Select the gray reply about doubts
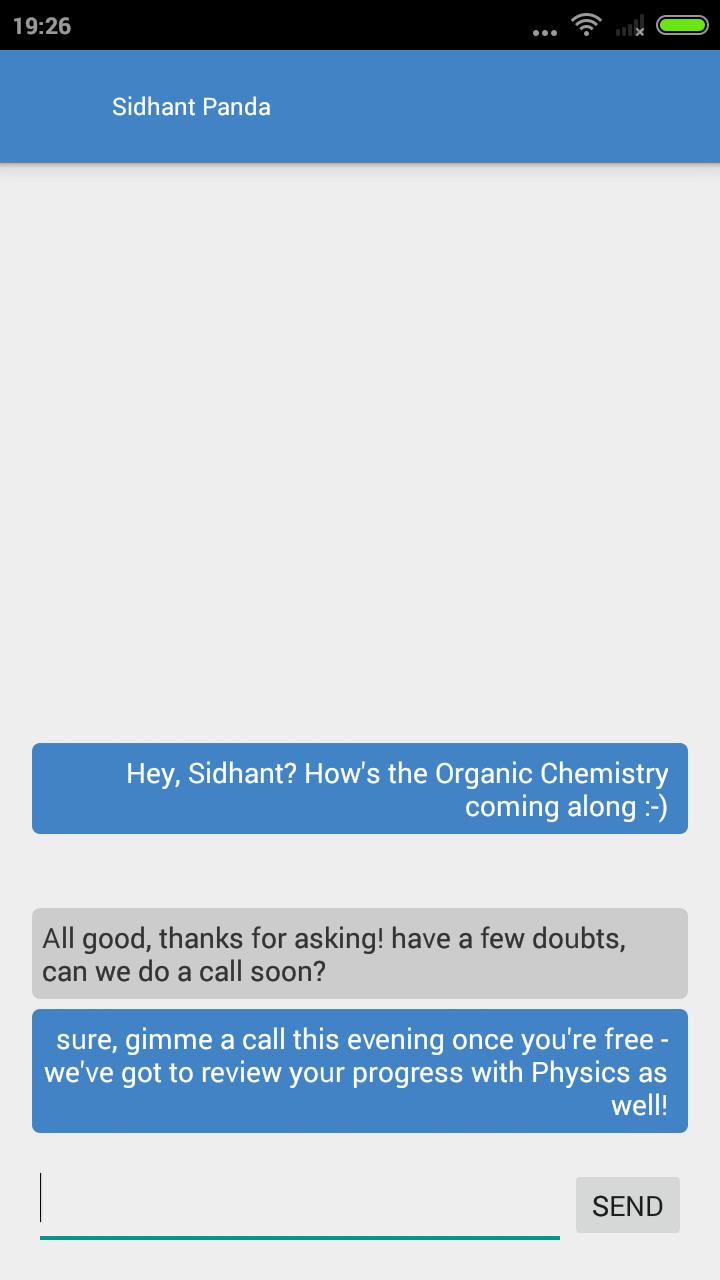 (360, 952)
